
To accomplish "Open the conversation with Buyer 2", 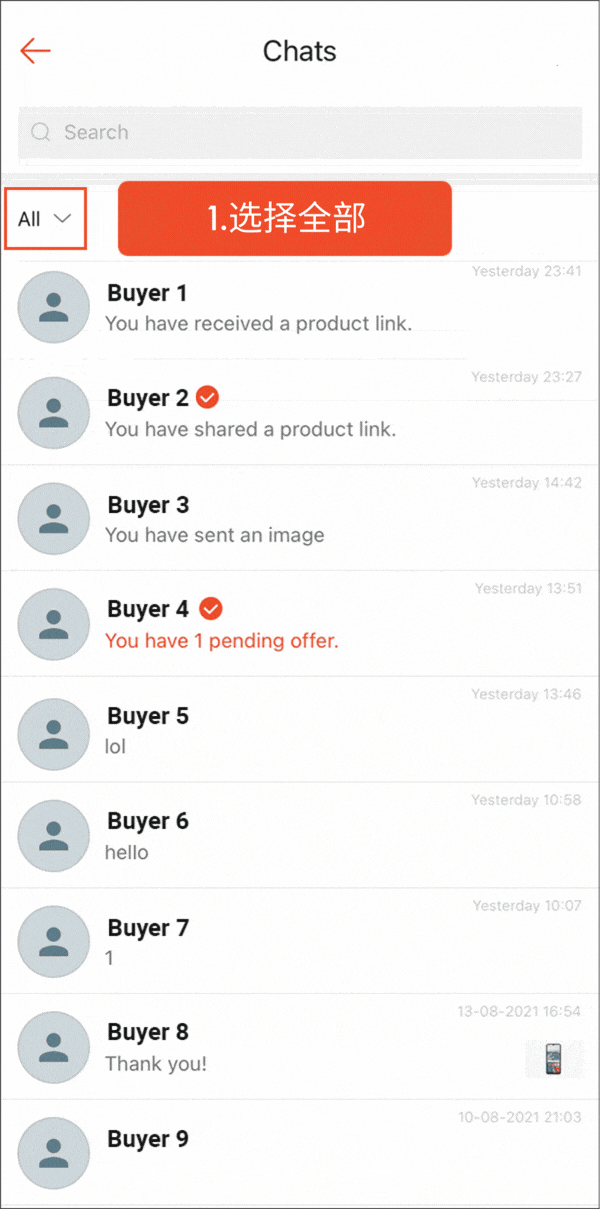I will (x=300, y=413).
